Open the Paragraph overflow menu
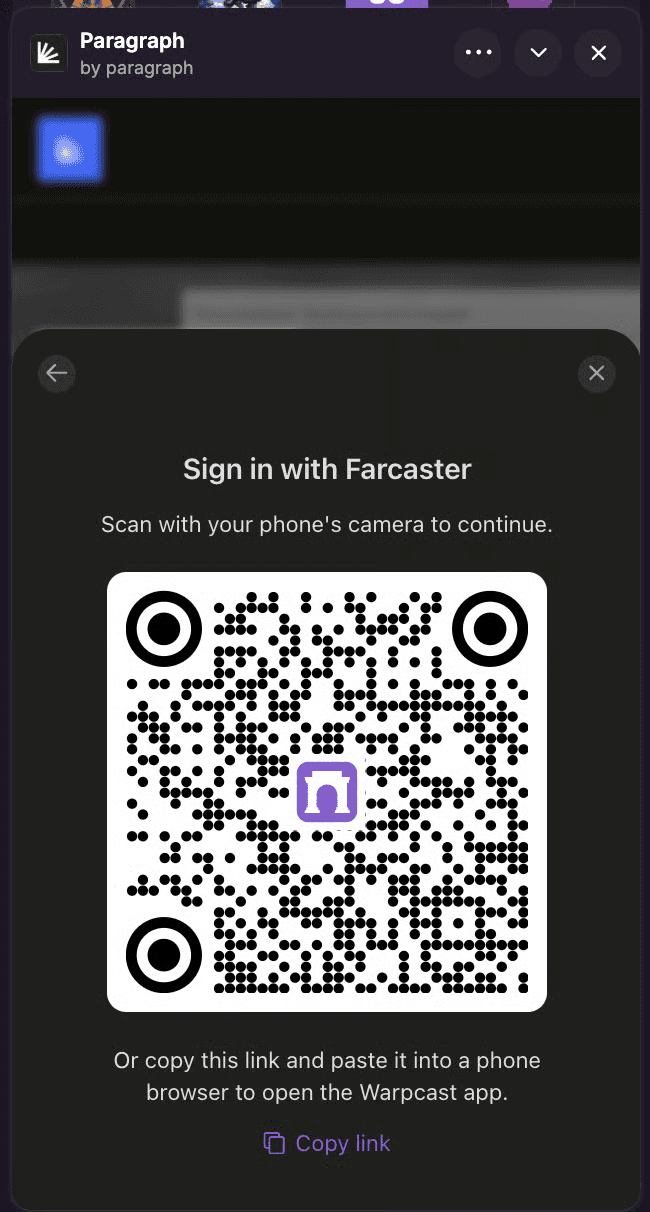Screen dimensions: 650x1212 coord(479,53)
